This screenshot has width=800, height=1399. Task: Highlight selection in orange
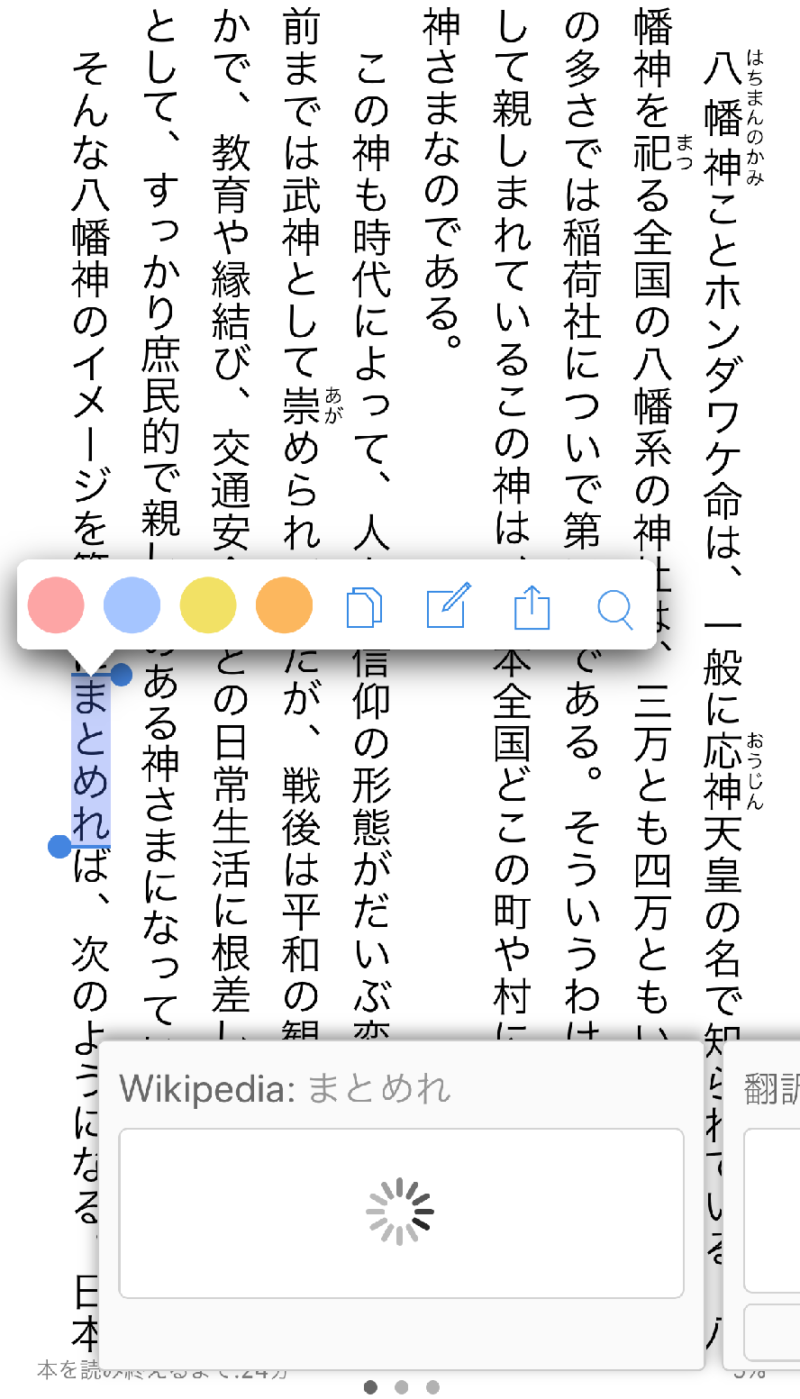[x=284, y=605]
